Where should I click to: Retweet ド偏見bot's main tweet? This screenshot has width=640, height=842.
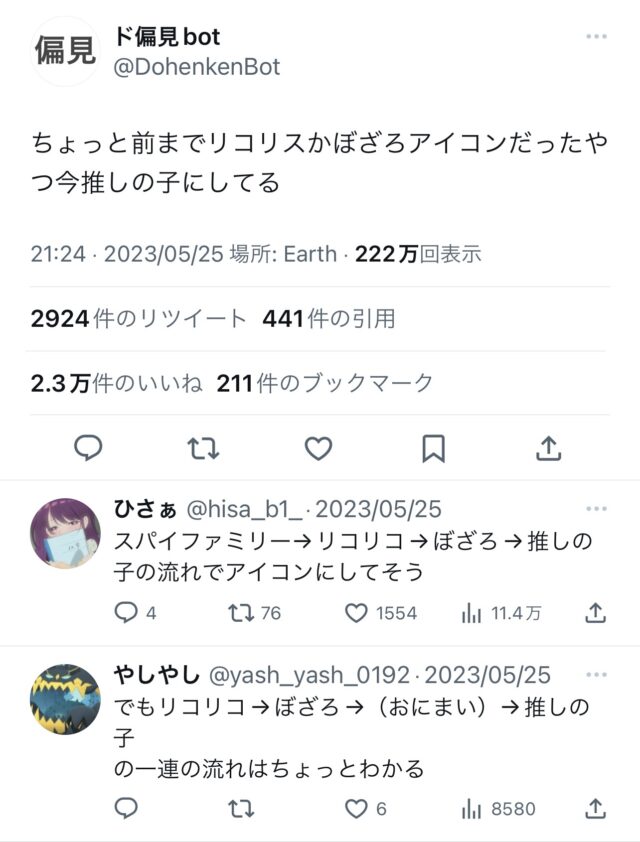pos(204,449)
